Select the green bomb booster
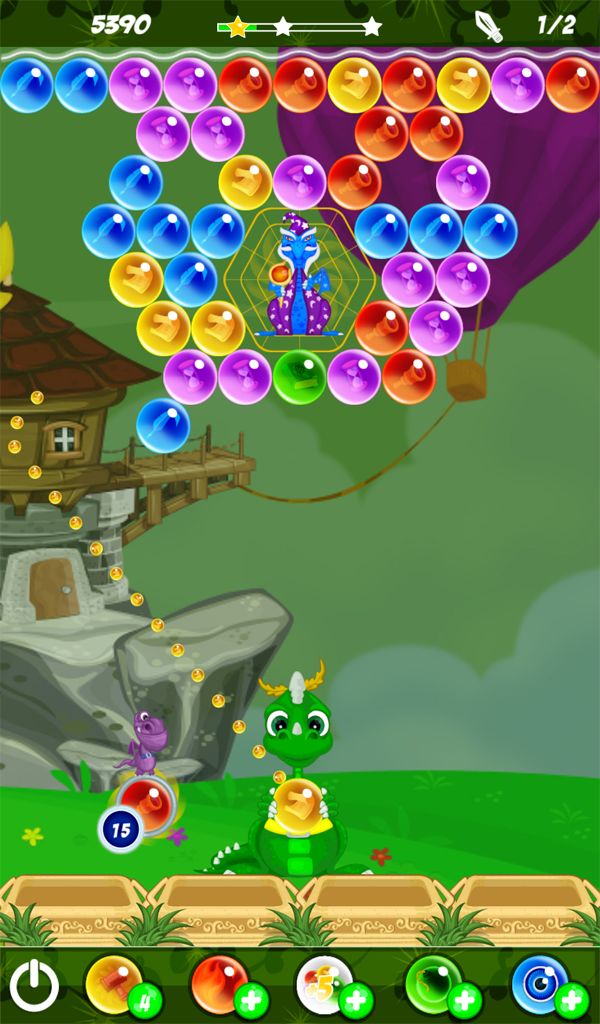Viewport: 600px width, 1024px height. point(432,984)
